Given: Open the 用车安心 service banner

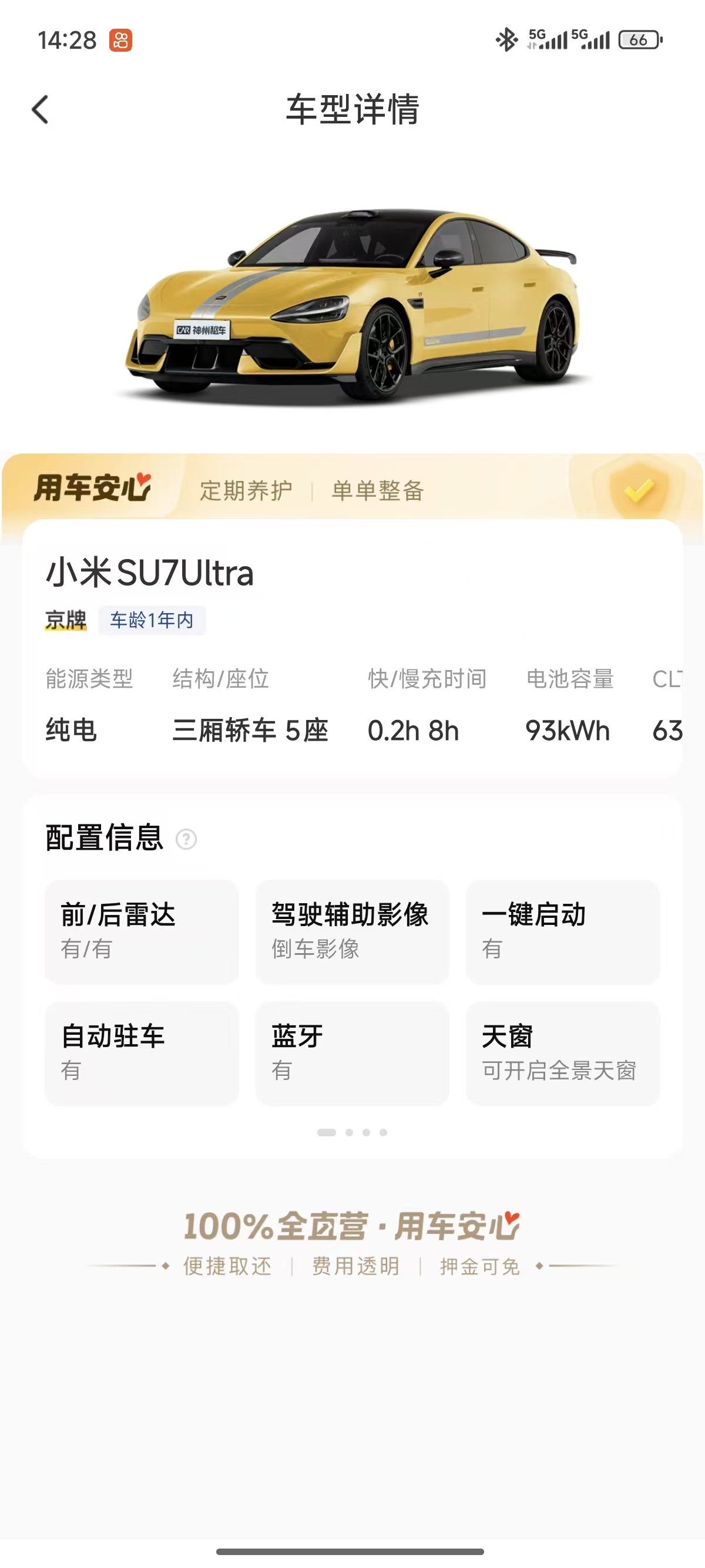Looking at the screenshot, I should tap(352, 489).
